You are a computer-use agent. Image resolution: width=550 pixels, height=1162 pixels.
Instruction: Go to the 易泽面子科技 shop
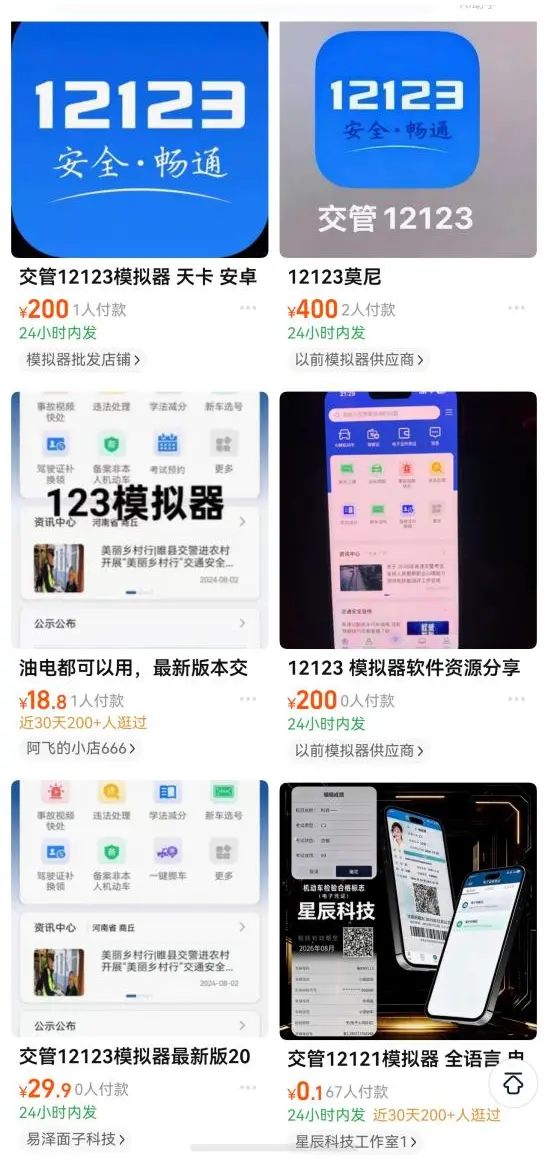point(76,1138)
